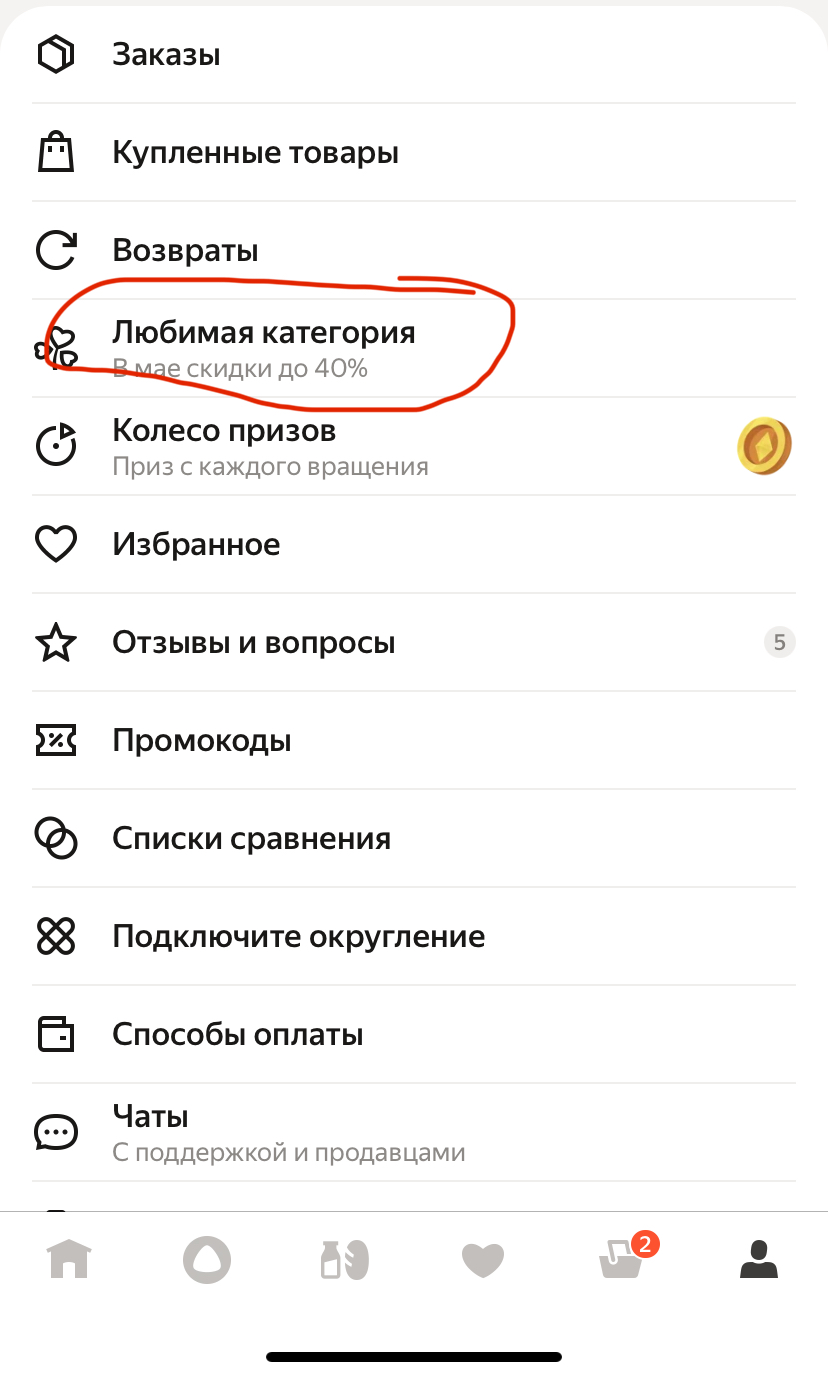Switch to the groceries tab

click(x=345, y=1259)
